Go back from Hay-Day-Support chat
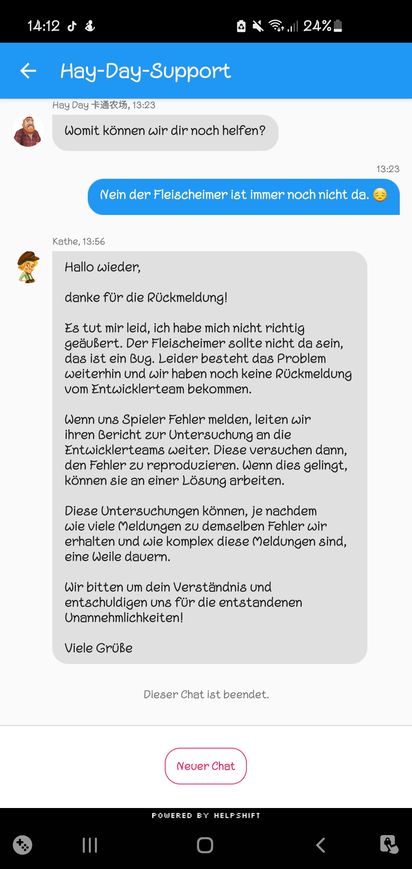The image size is (412, 869). pos(28,71)
